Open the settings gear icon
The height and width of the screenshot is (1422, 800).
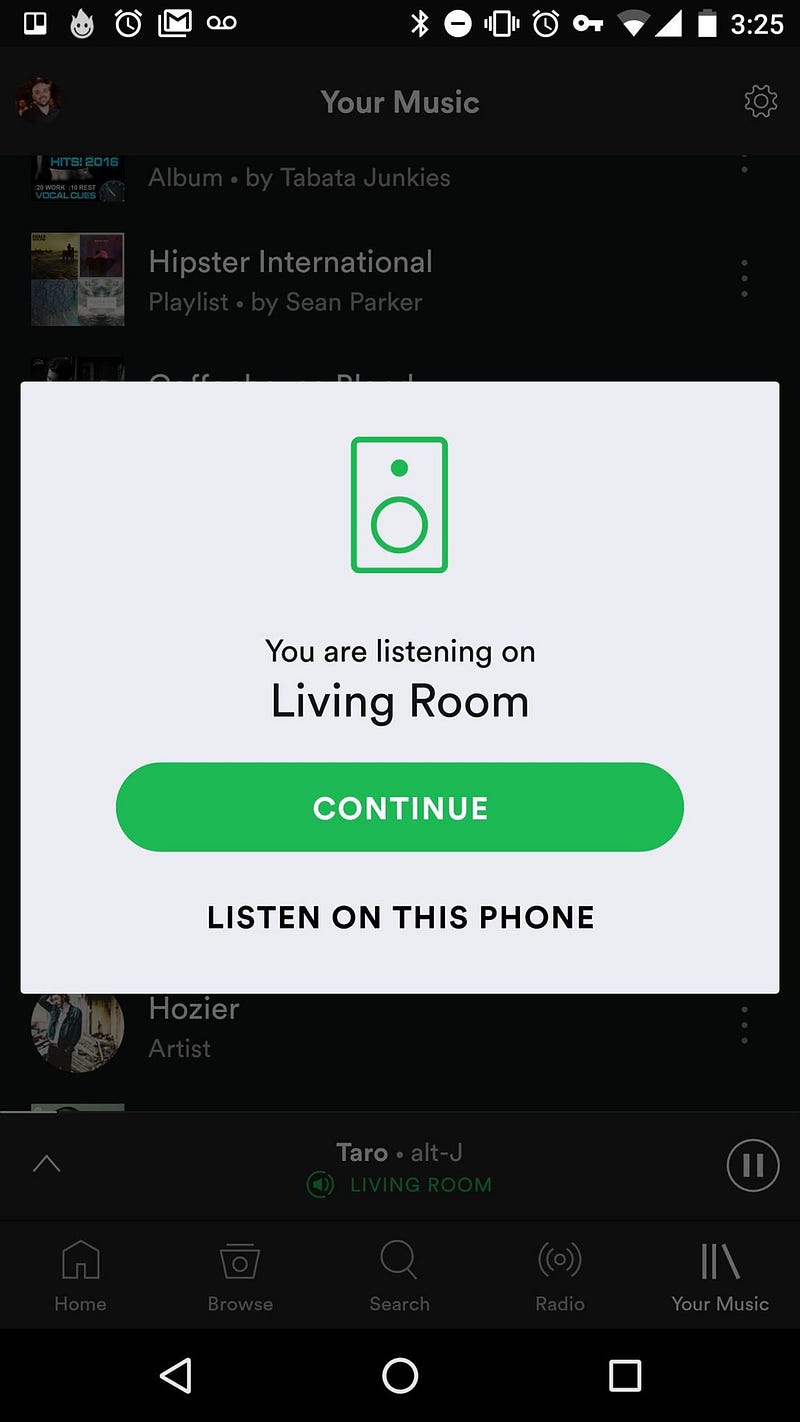point(760,101)
